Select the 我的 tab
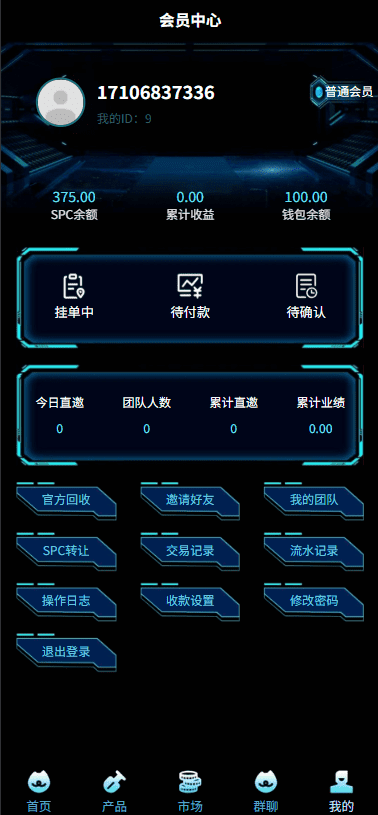The height and width of the screenshot is (815, 378). tap(342, 792)
